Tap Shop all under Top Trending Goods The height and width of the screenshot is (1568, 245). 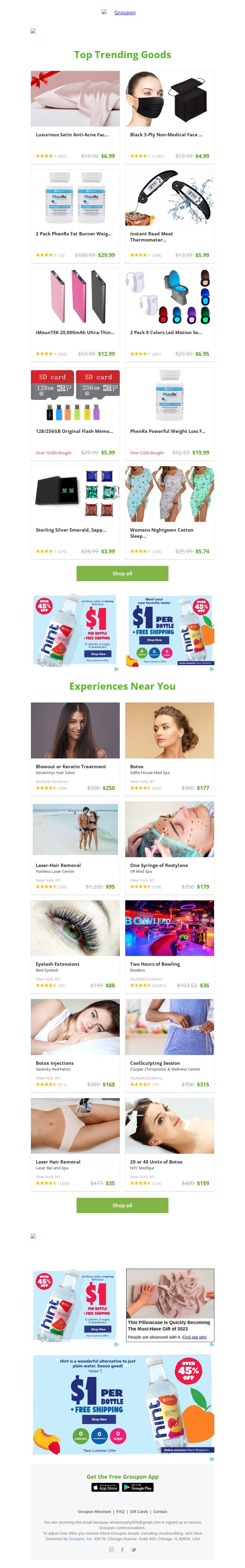122,574
